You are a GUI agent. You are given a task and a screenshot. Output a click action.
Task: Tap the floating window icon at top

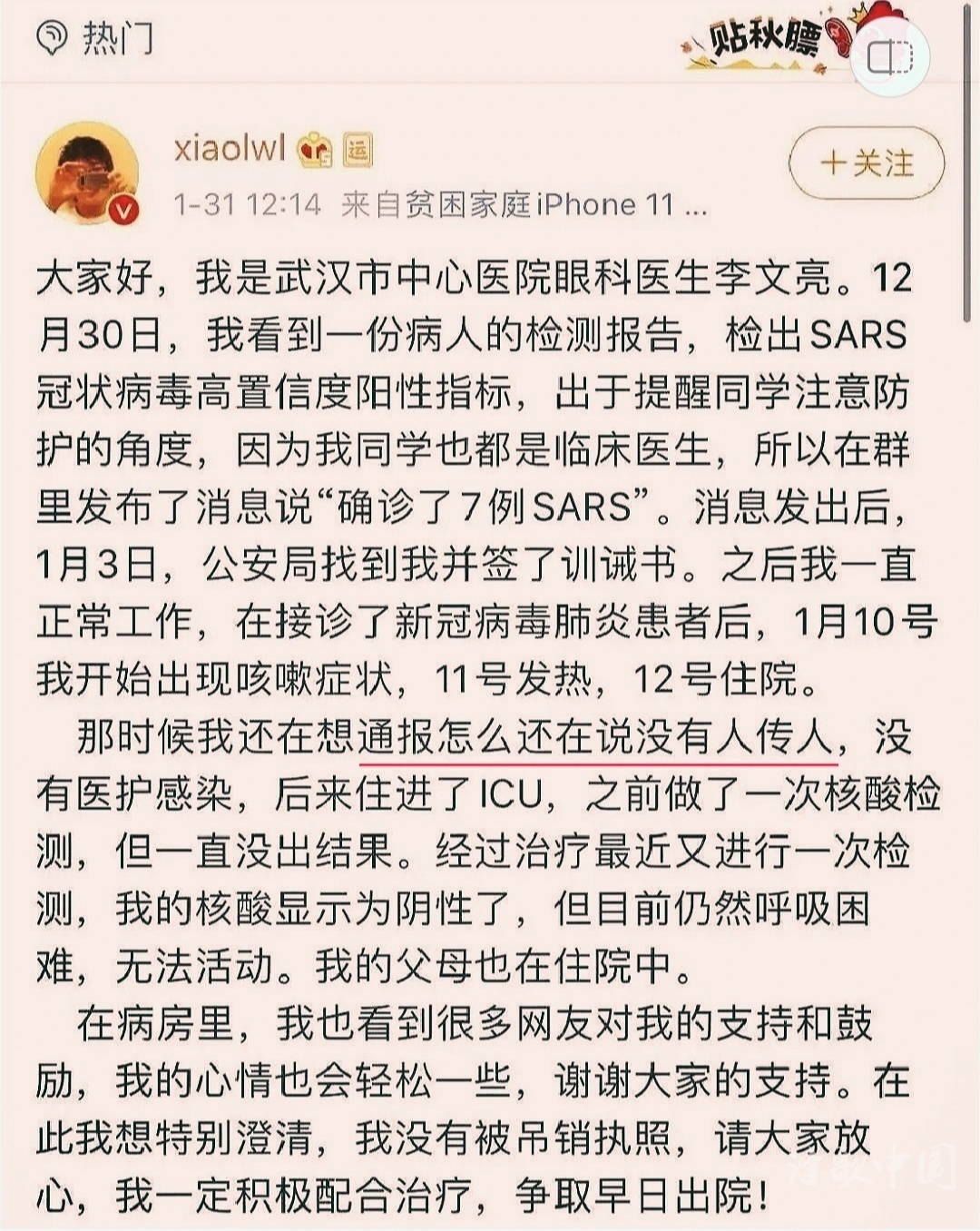(889, 58)
